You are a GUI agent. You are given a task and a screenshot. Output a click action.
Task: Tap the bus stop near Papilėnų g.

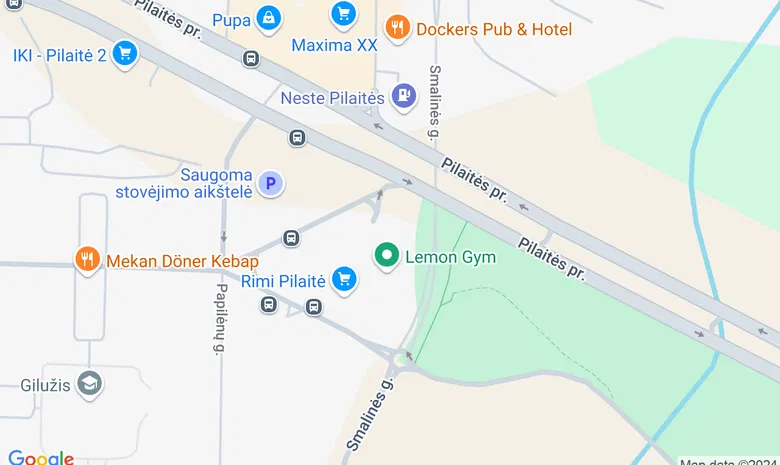pos(268,304)
